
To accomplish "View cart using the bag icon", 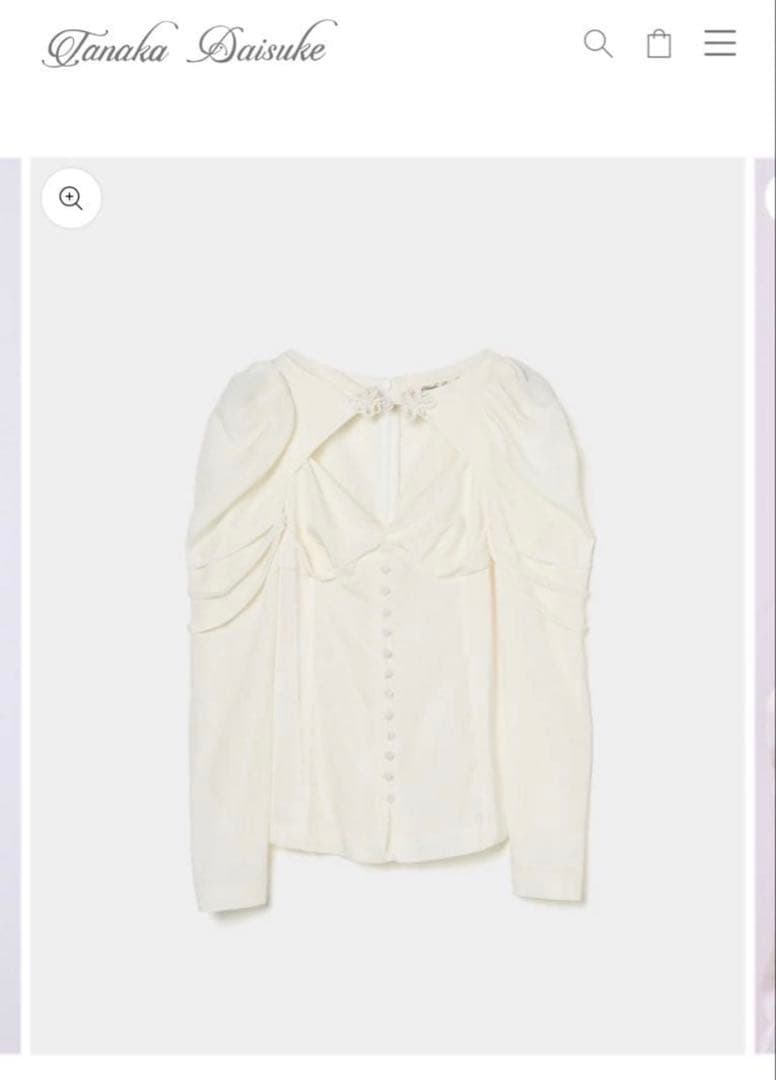I will (x=659, y=44).
